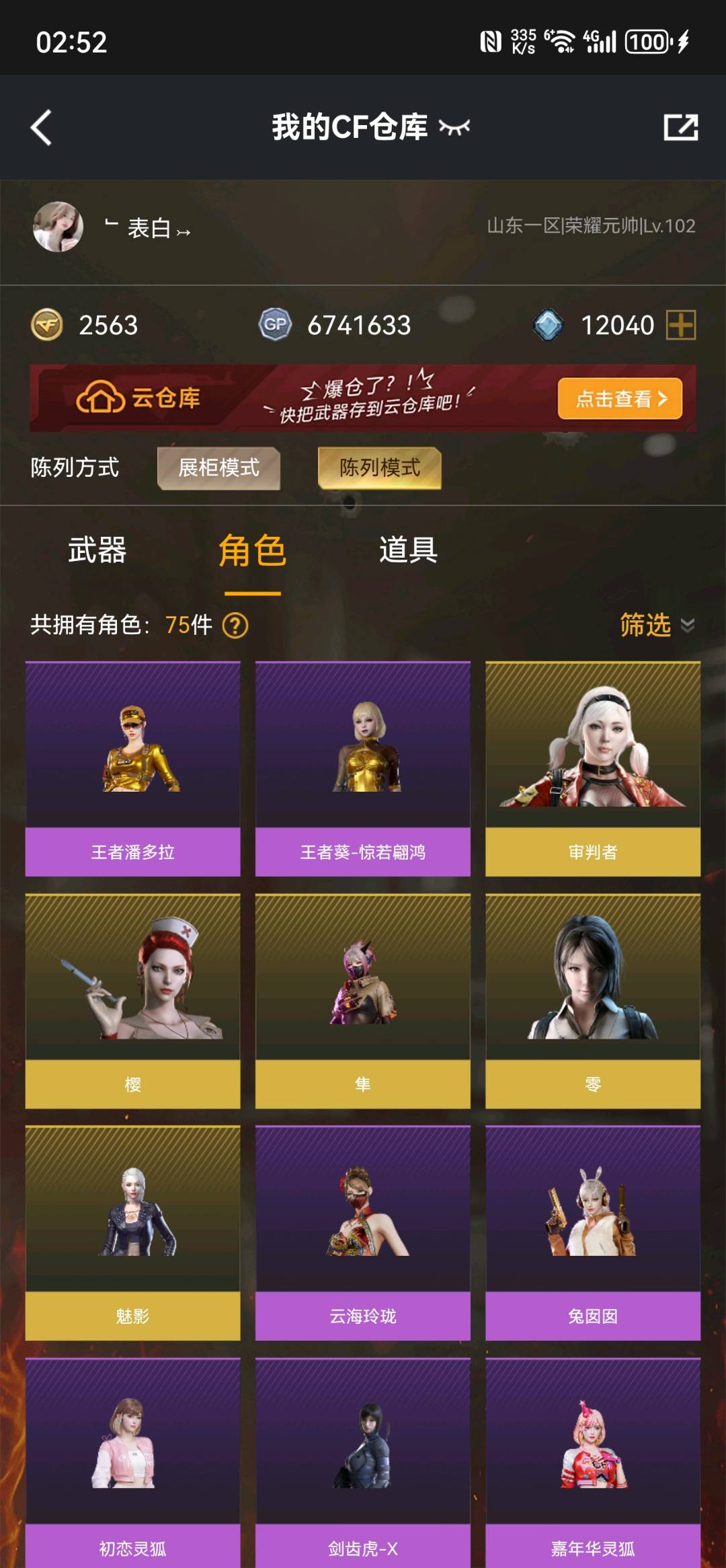
Task: Switch to the 道具 tab
Action: (x=408, y=550)
